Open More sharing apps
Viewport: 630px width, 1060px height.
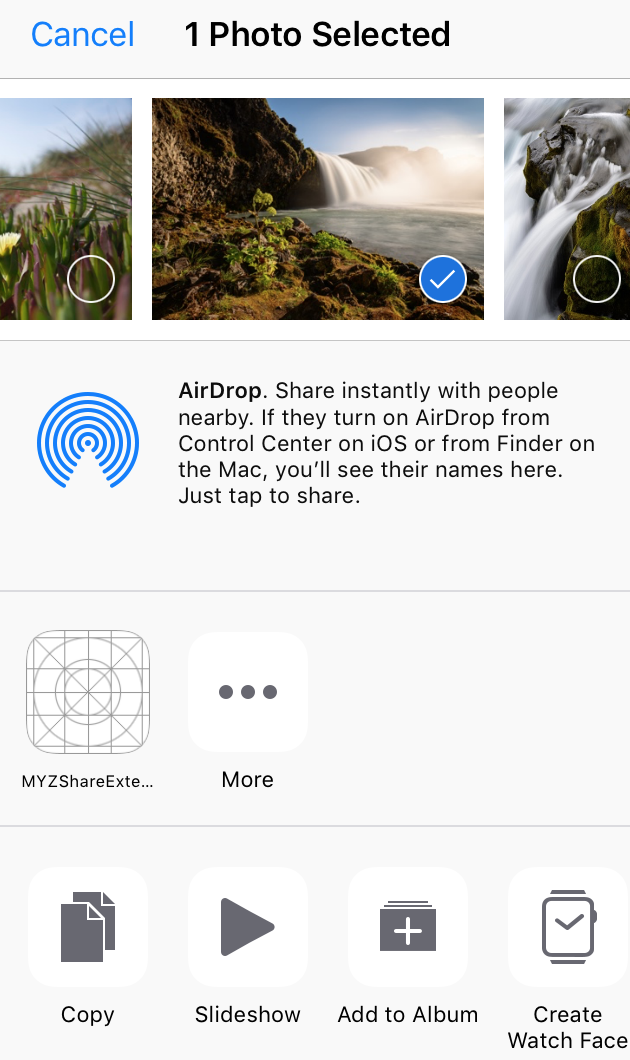click(x=248, y=692)
